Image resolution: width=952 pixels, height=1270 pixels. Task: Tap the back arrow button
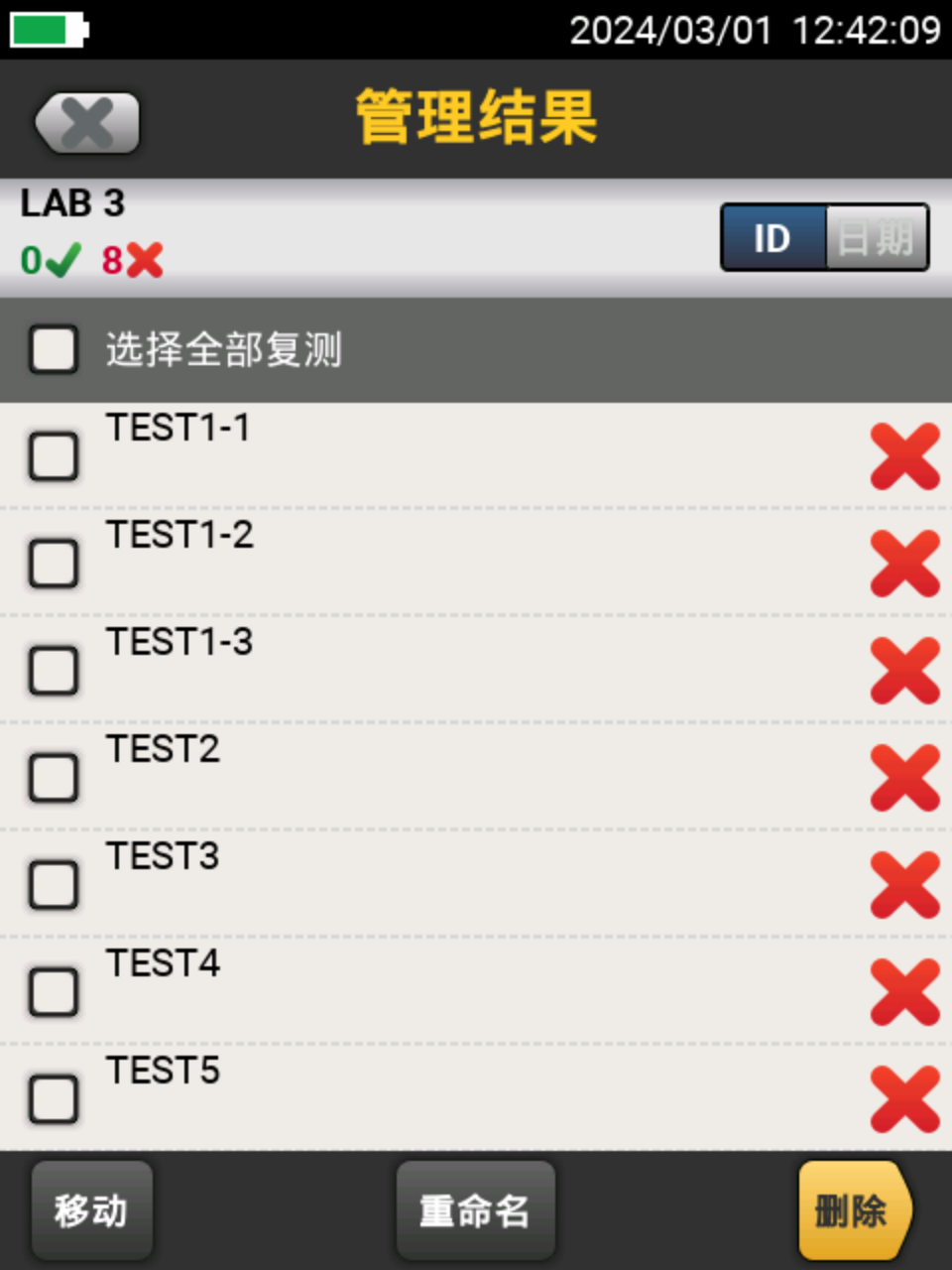(87, 123)
